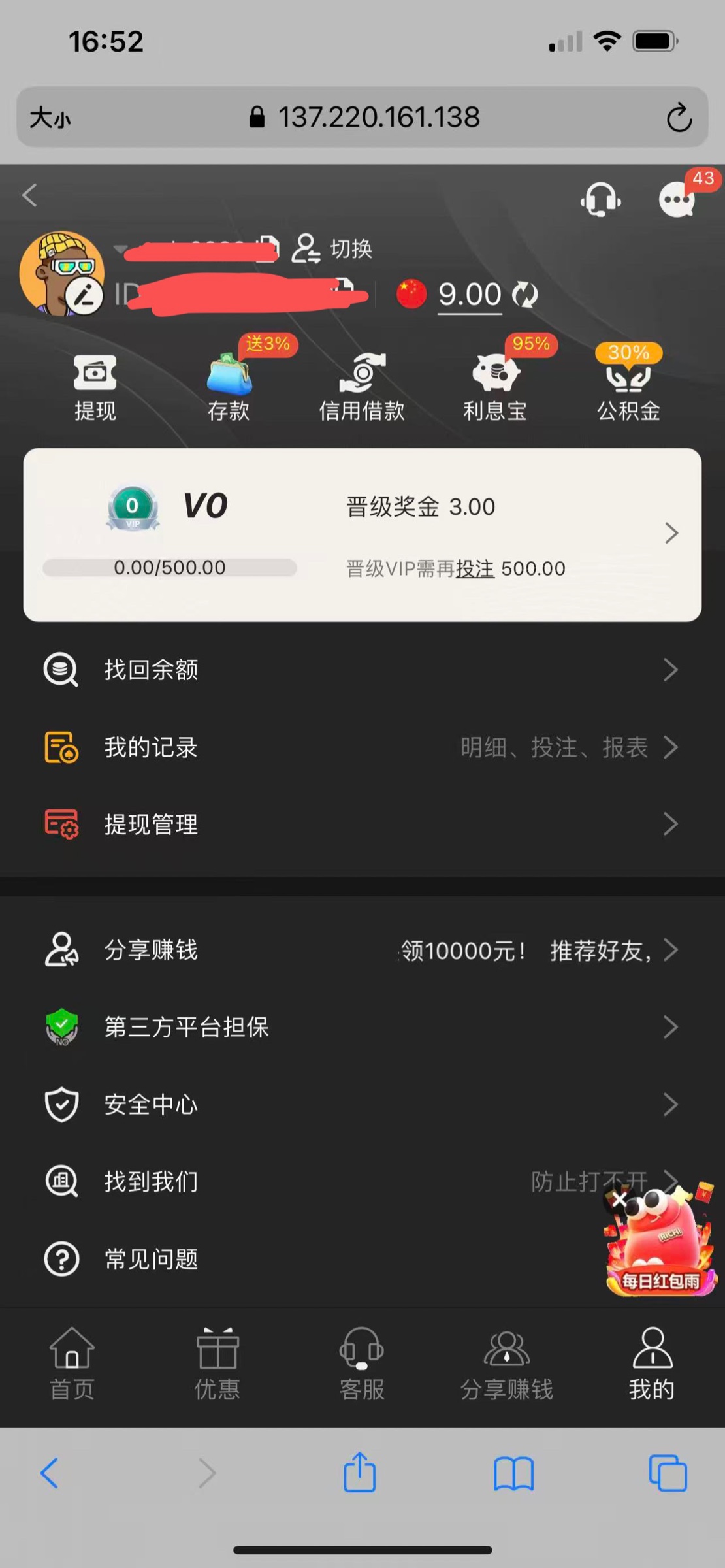Open 安全中心 security center
This screenshot has height=1568, width=725.
click(362, 1104)
